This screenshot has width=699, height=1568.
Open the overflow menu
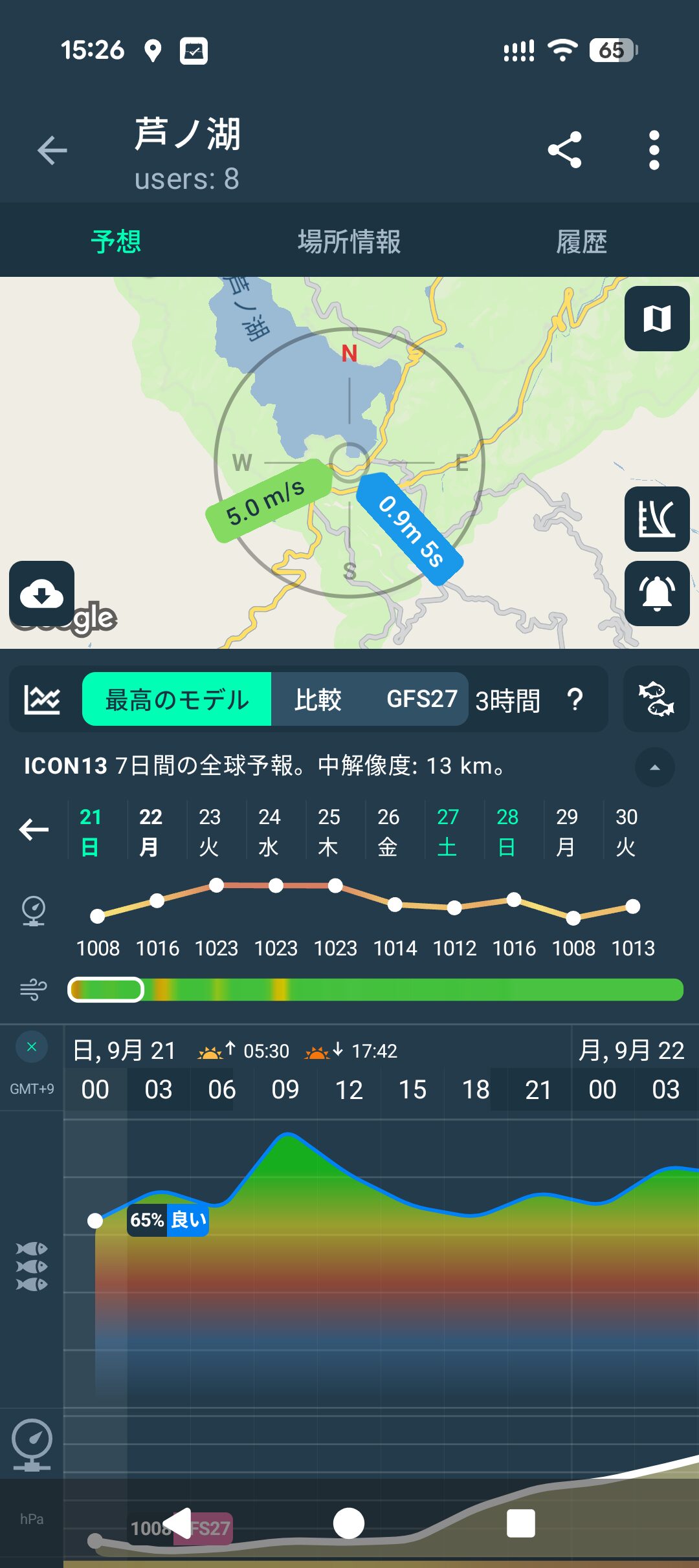pos(654,151)
